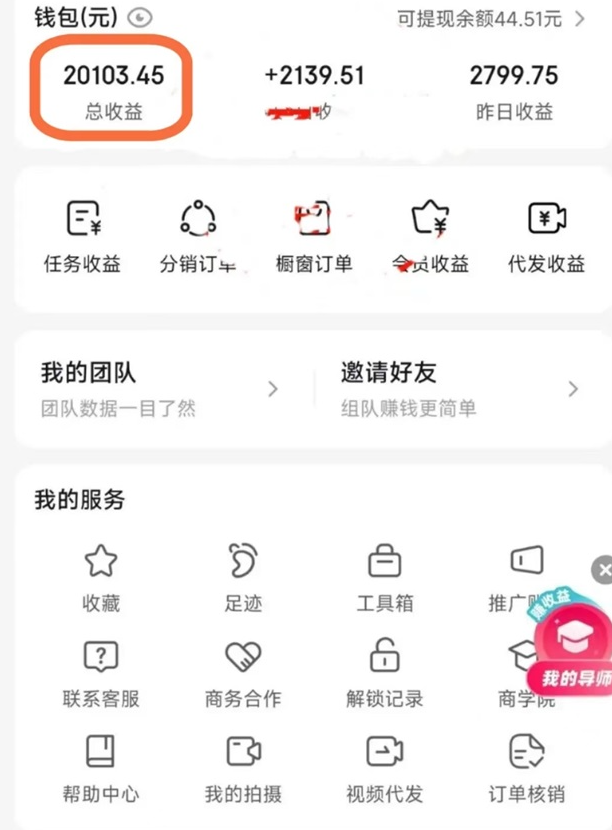Open withdrawable balance 44.51元 details
Image resolution: width=612 pixels, height=830 pixels.
pyautogui.click(x=490, y=18)
